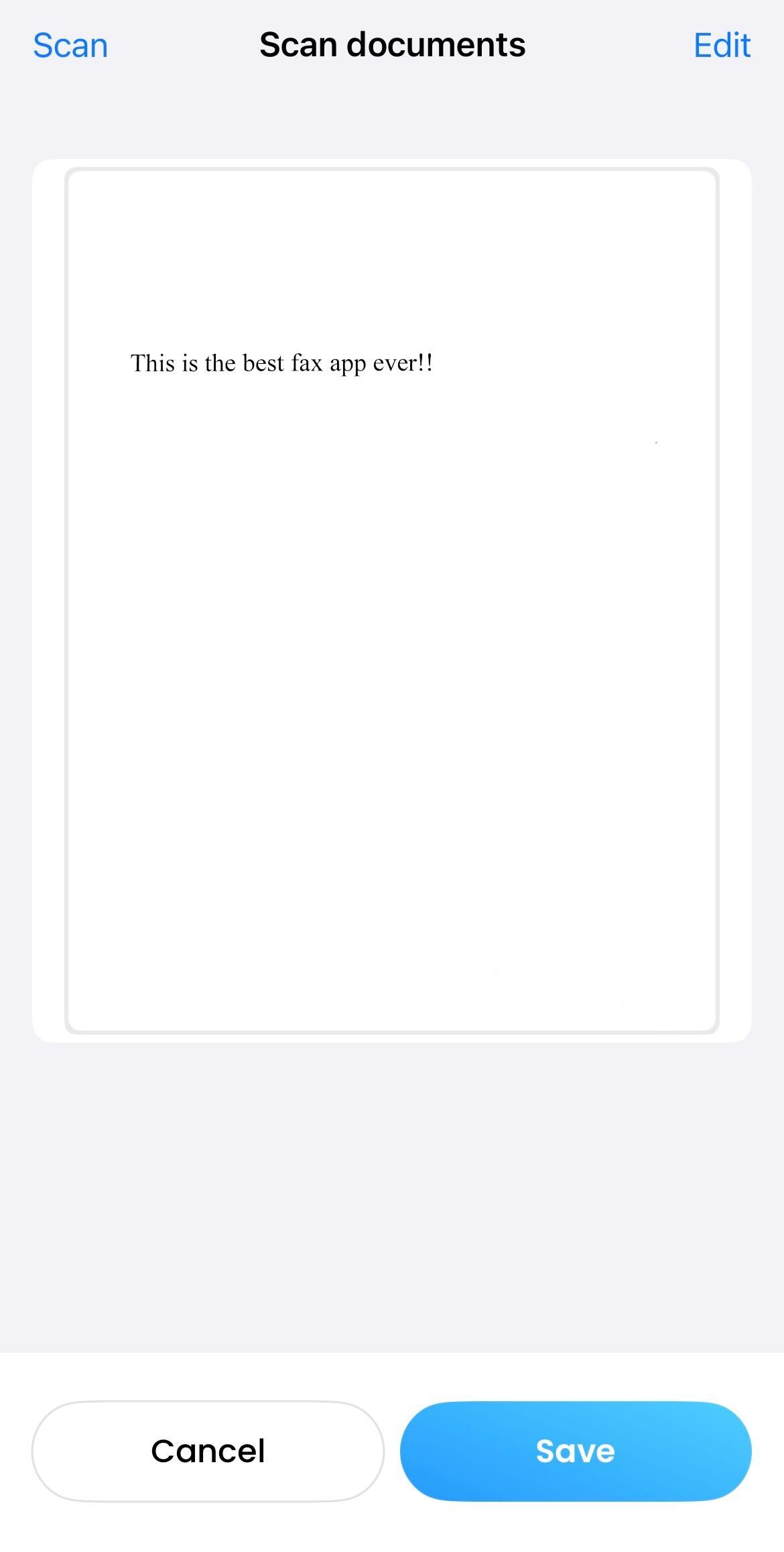Open the Edit option
Image resolution: width=784 pixels, height=1552 pixels.
point(722,46)
